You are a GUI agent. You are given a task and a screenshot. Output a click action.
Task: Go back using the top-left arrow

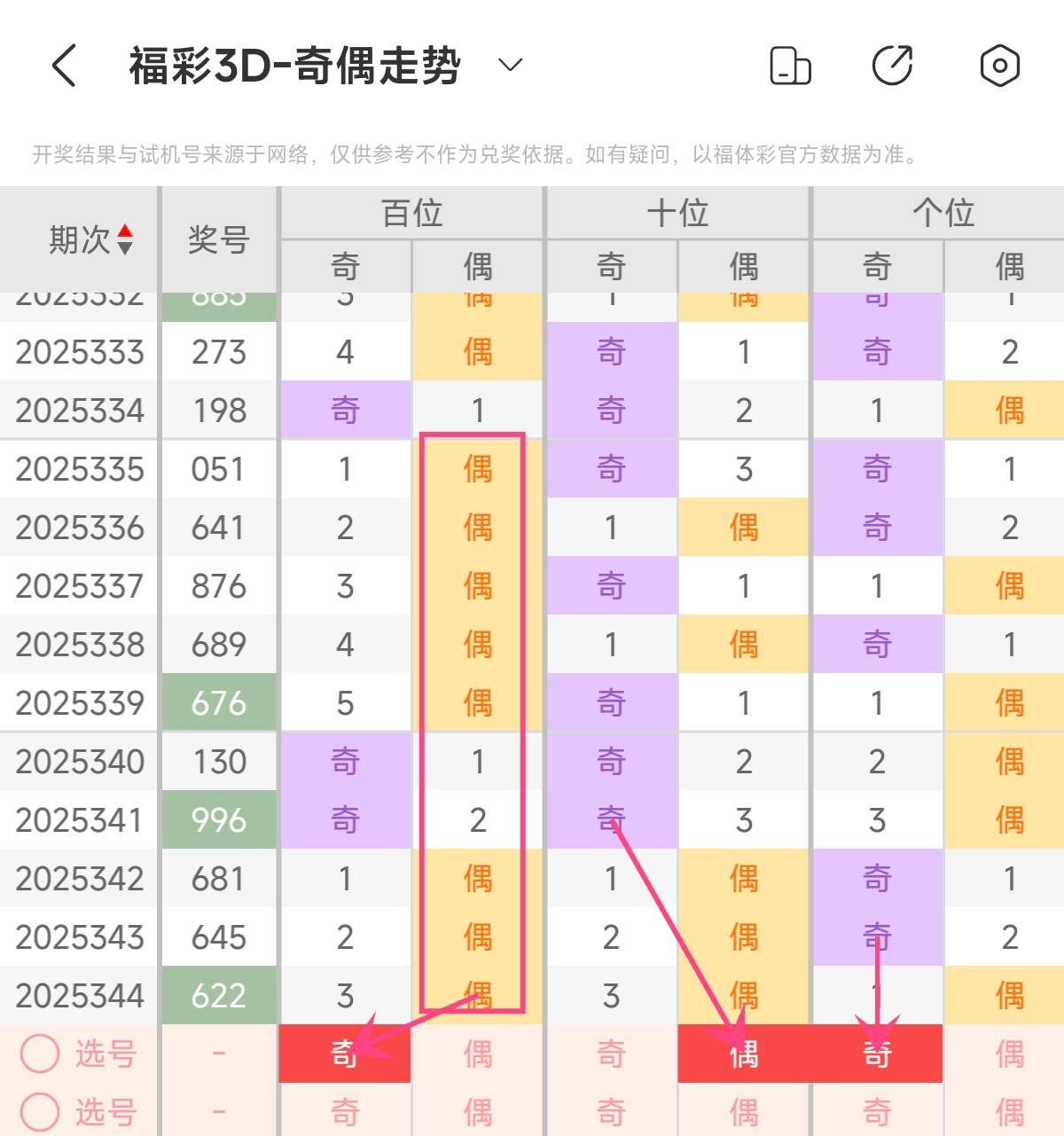[64, 66]
